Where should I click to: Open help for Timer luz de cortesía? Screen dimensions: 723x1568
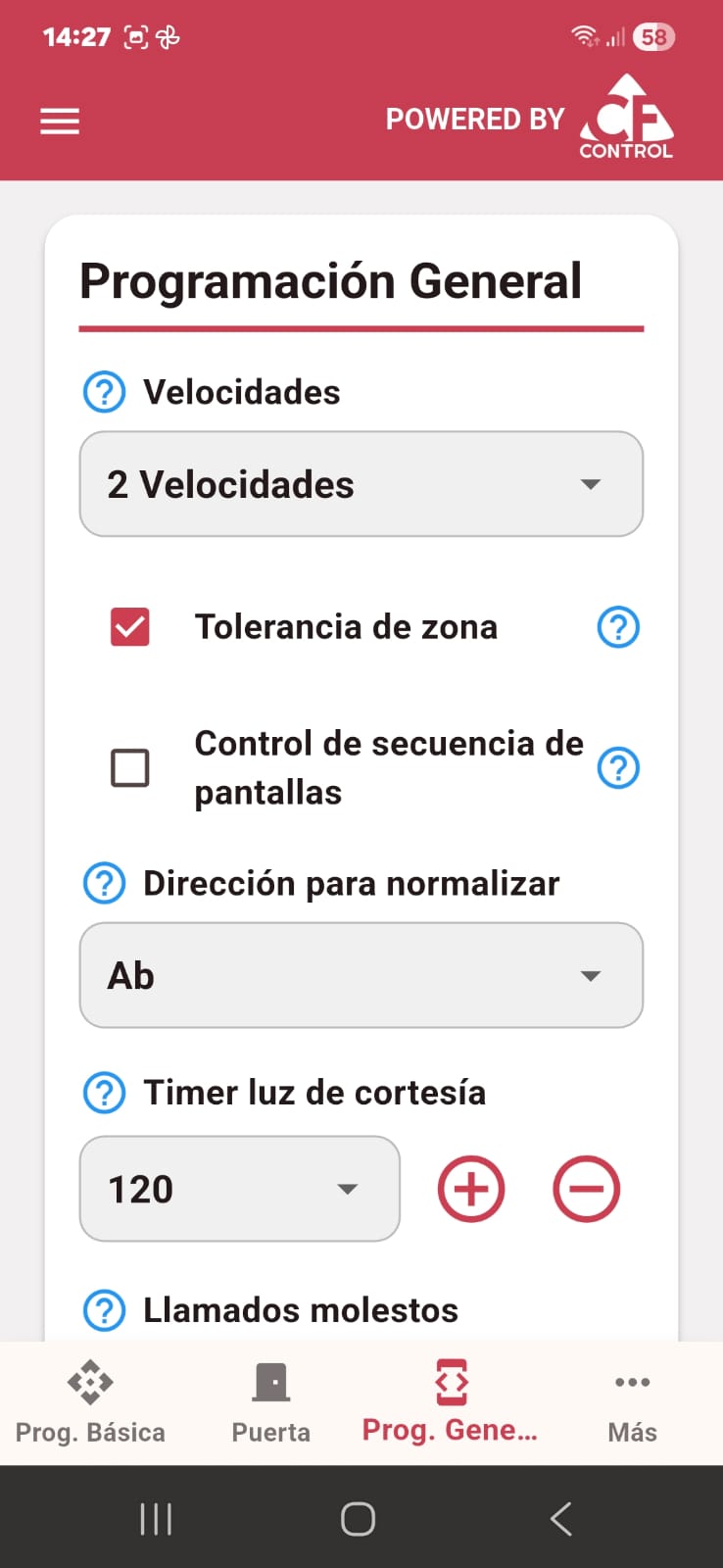click(x=103, y=1092)
